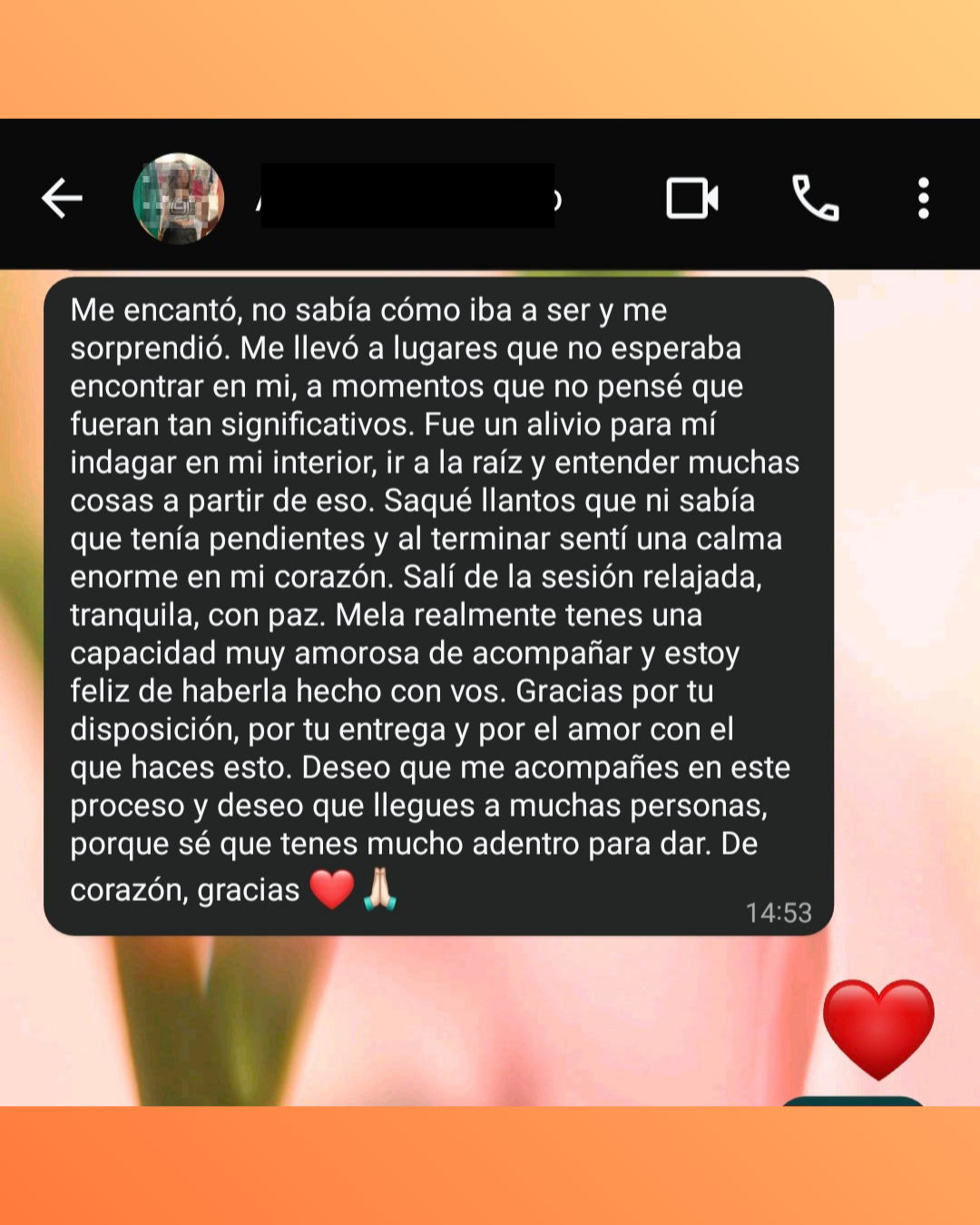Tap the back arrow to exit the chat
The height and width of the screenshot is (1225, 980).
60,198
